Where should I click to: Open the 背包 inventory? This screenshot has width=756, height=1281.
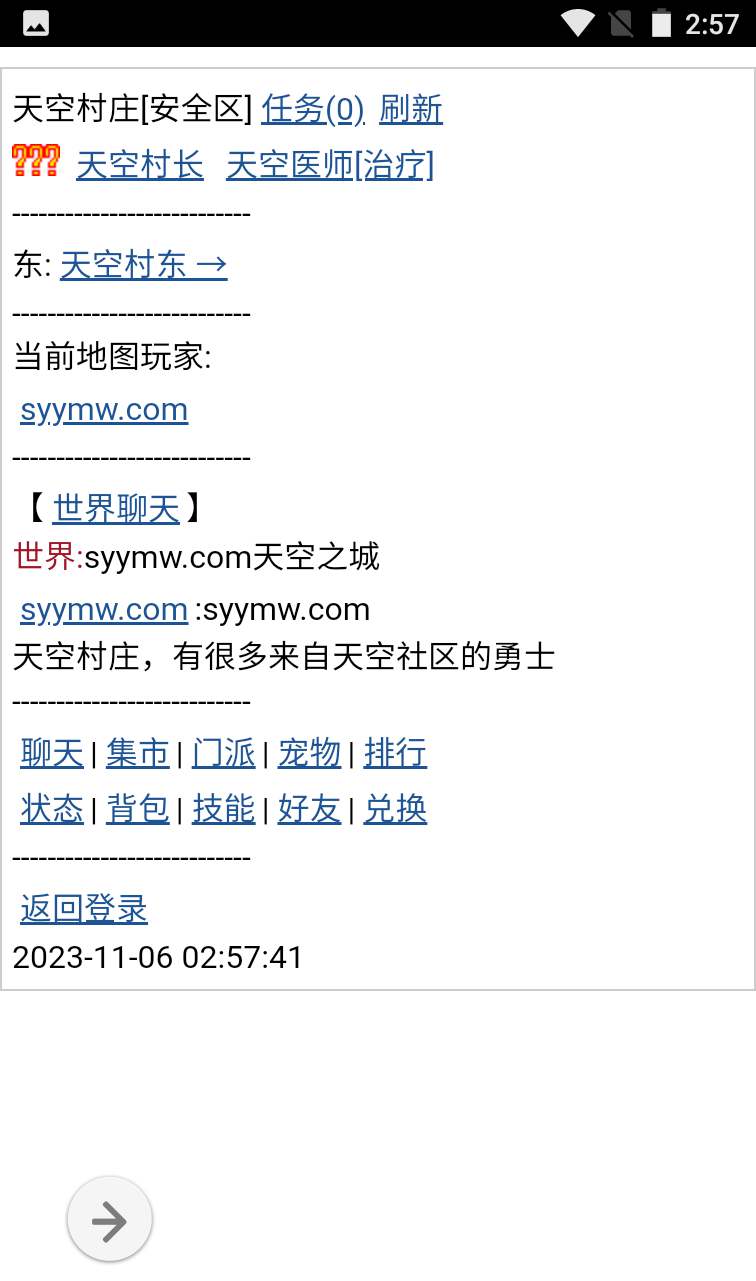click(138, 809)
